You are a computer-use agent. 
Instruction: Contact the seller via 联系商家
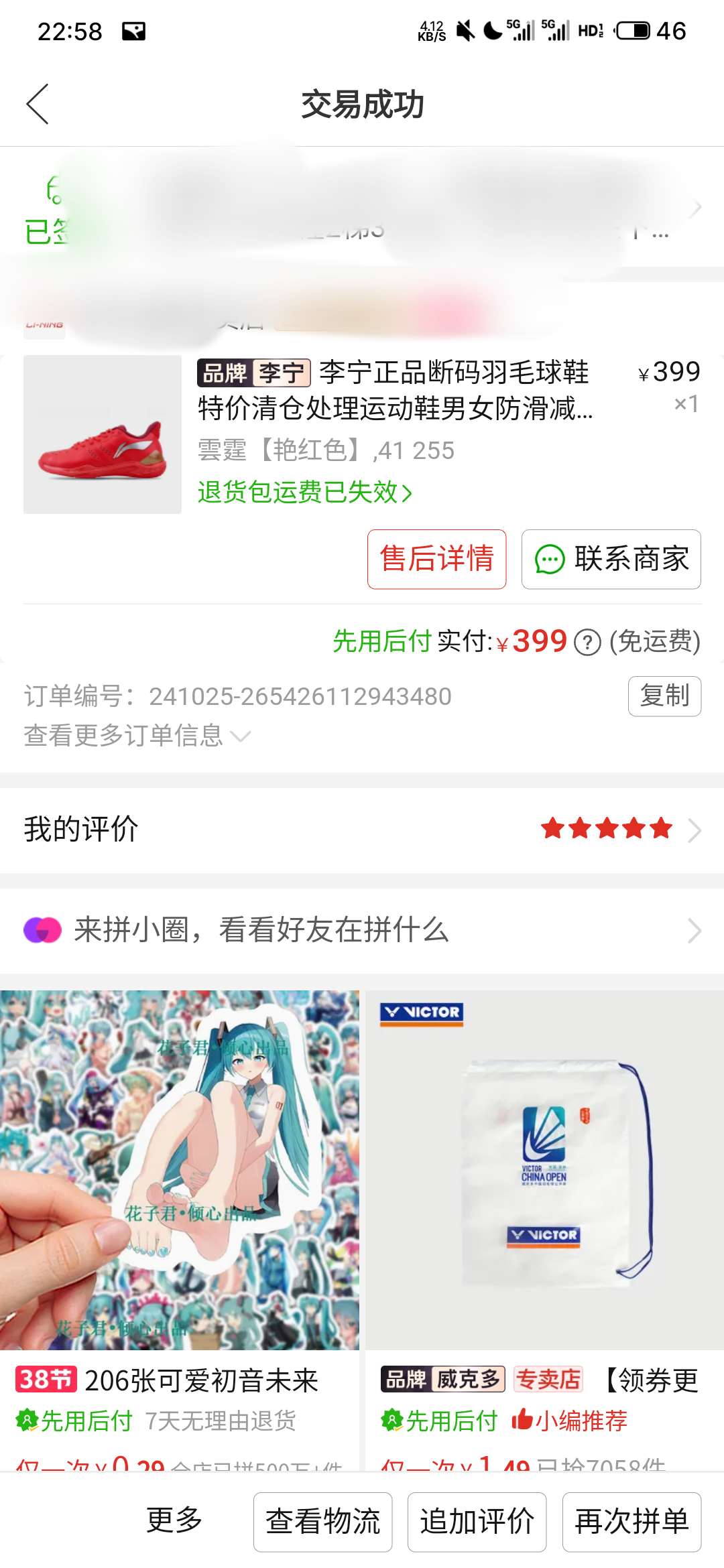click(611, 559)
